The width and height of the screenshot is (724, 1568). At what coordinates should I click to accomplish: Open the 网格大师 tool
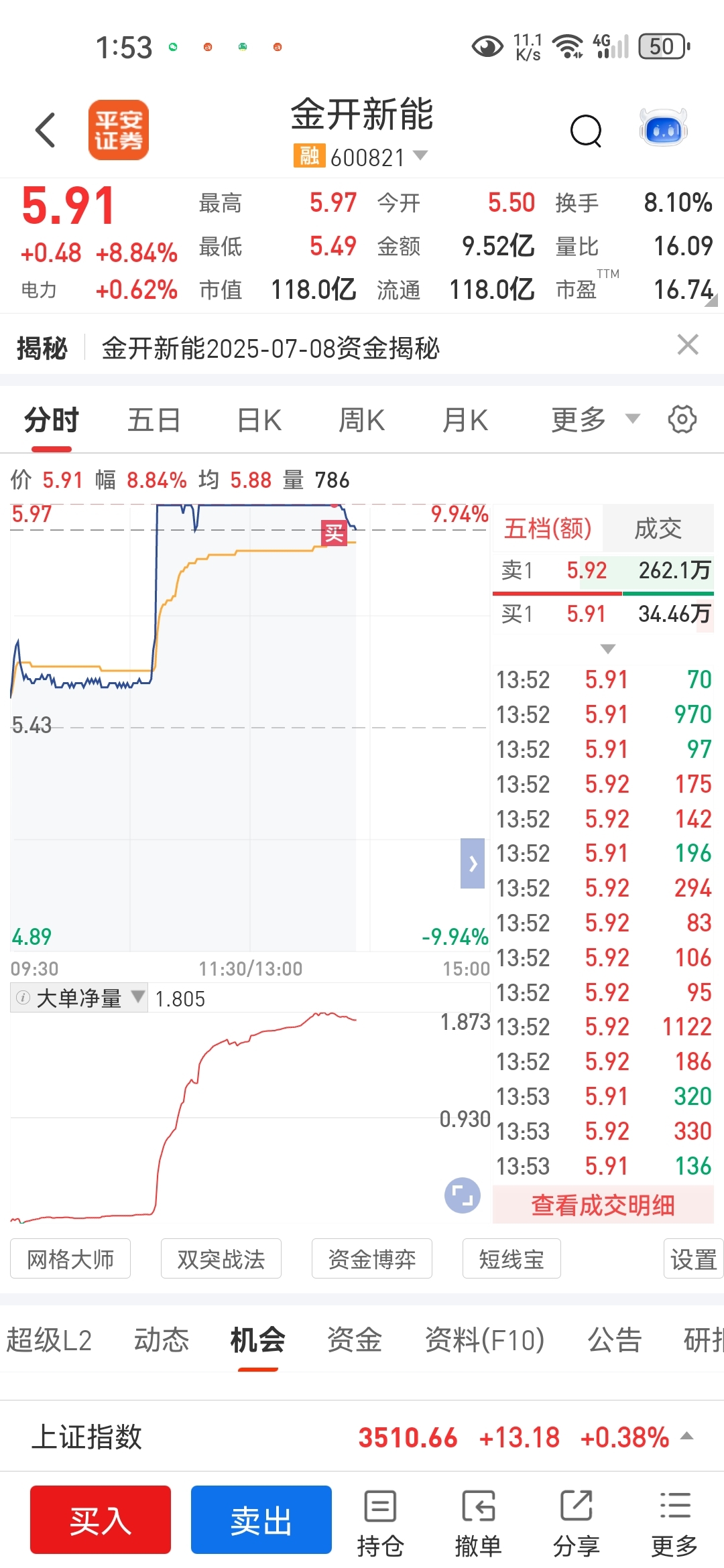click(70, 1259)
